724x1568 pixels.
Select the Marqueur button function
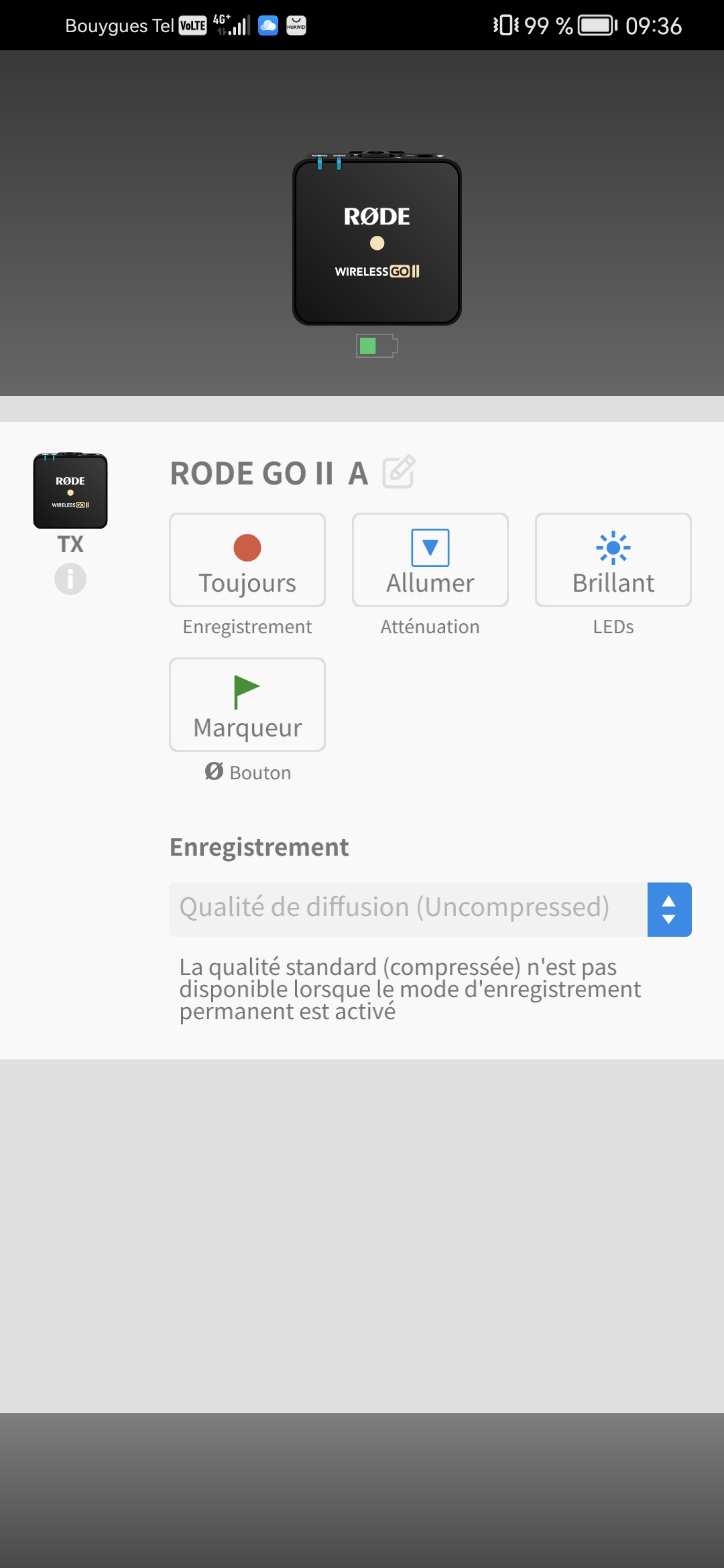[247, 705]
